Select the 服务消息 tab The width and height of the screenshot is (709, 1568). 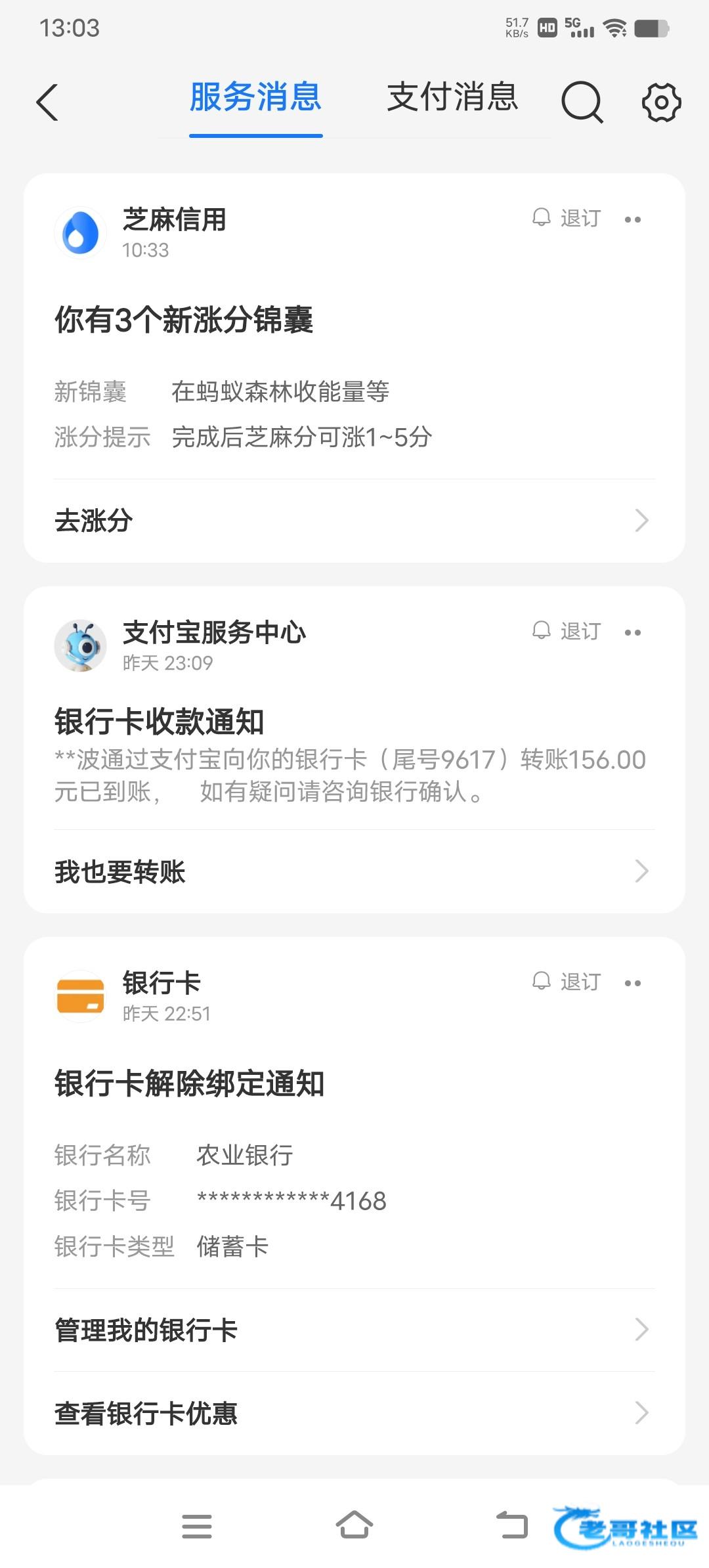(x=255, y=98)
